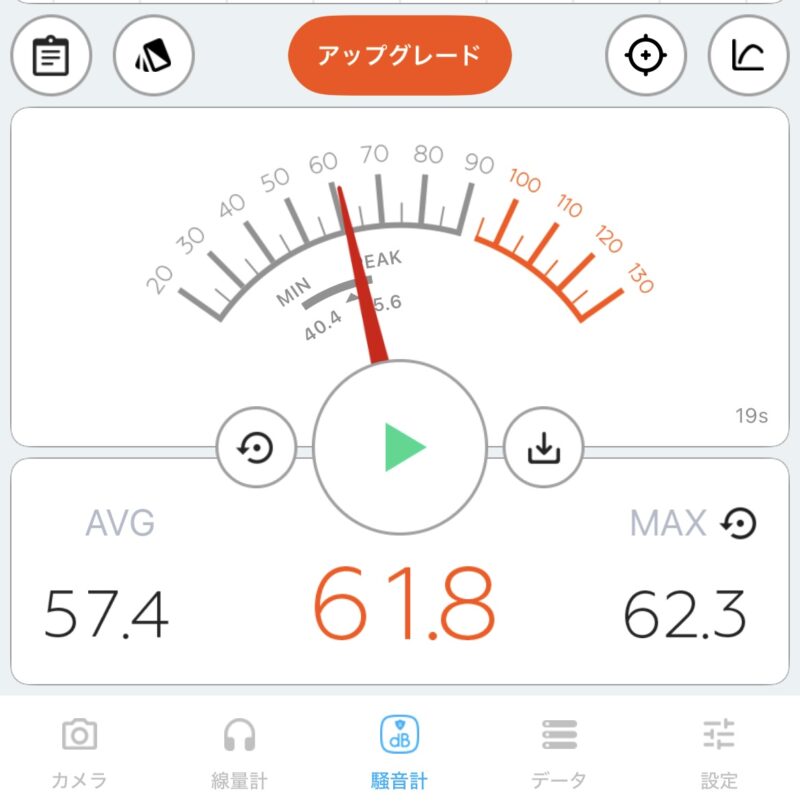Open the calibration target icon
Screen dimensions: 800x805
click(x=647, y=56)
